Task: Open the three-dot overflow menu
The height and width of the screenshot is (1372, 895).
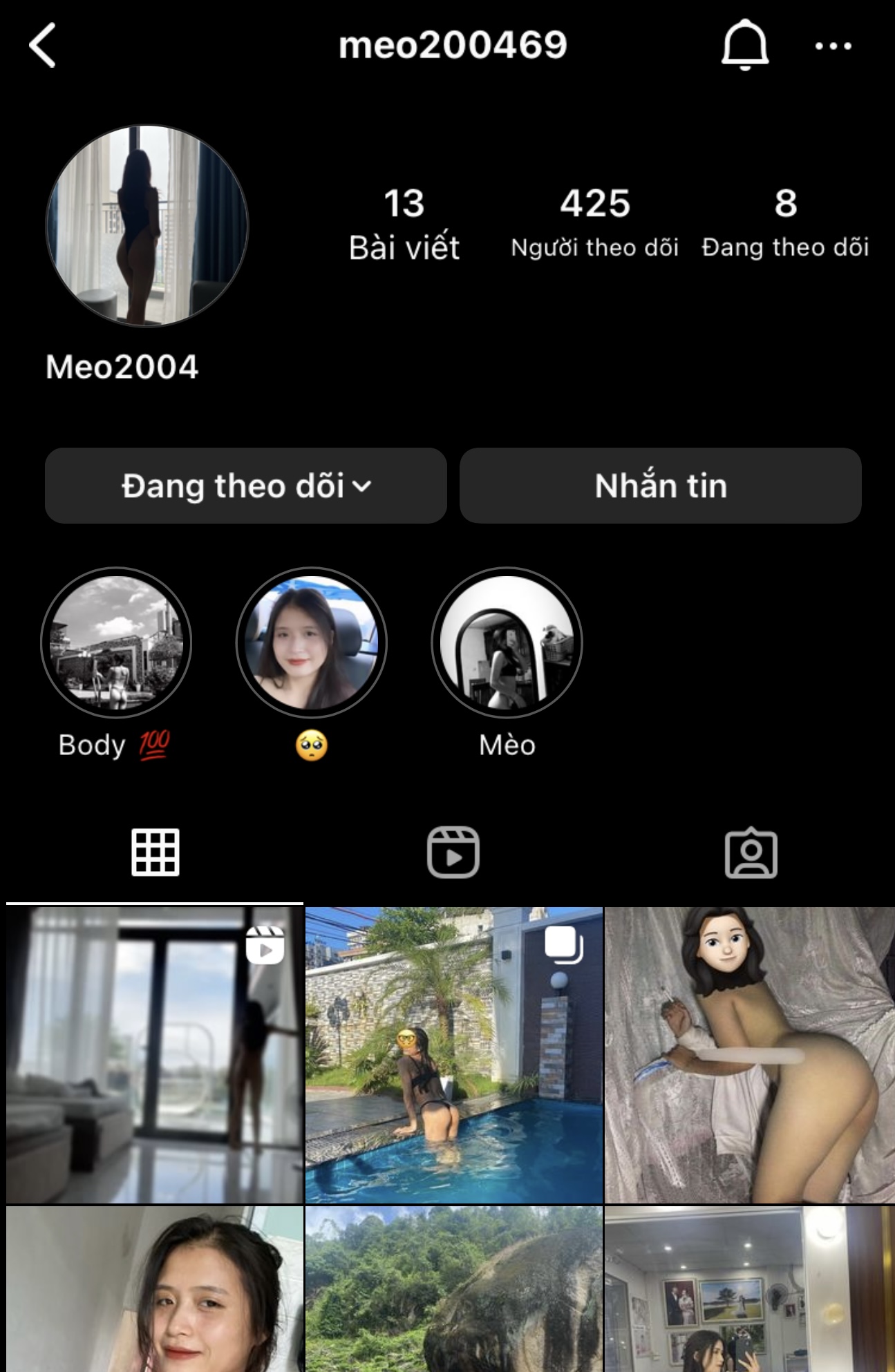Action: (833, 46)
